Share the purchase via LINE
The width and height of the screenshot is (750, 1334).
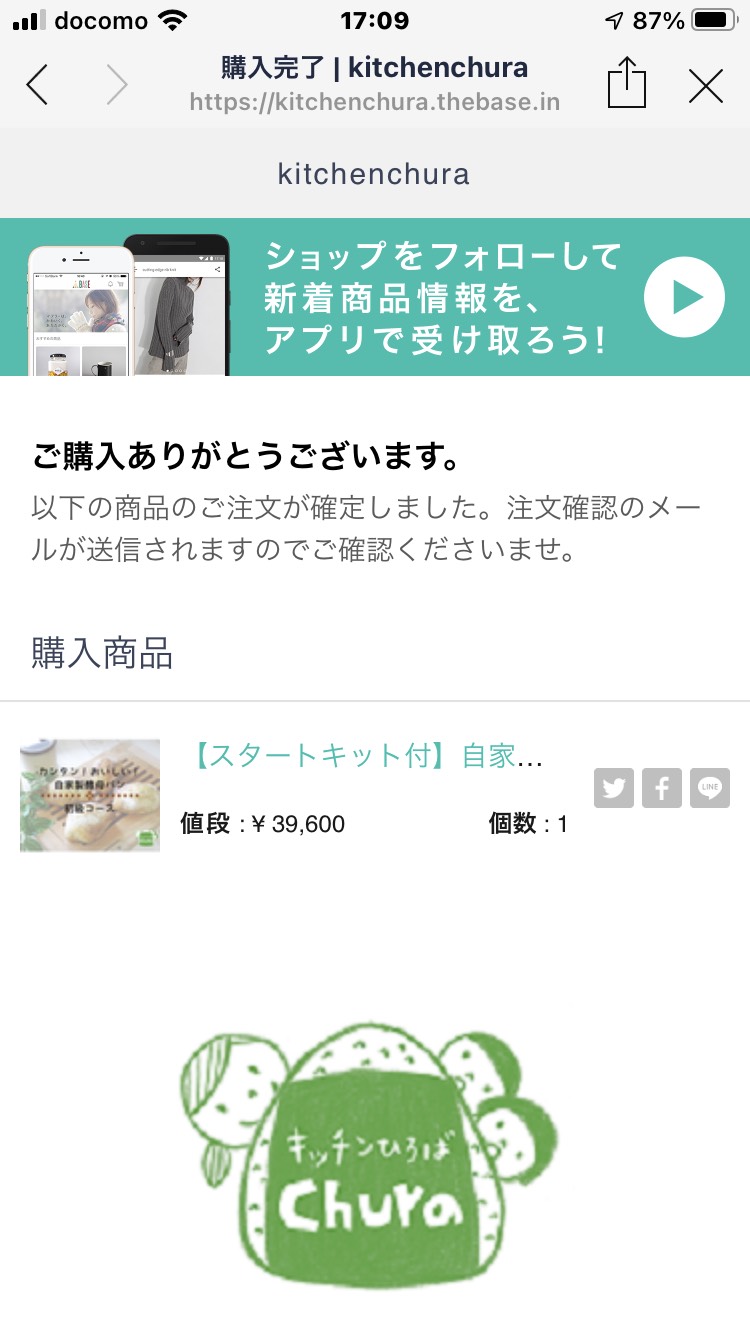point(710,788)
